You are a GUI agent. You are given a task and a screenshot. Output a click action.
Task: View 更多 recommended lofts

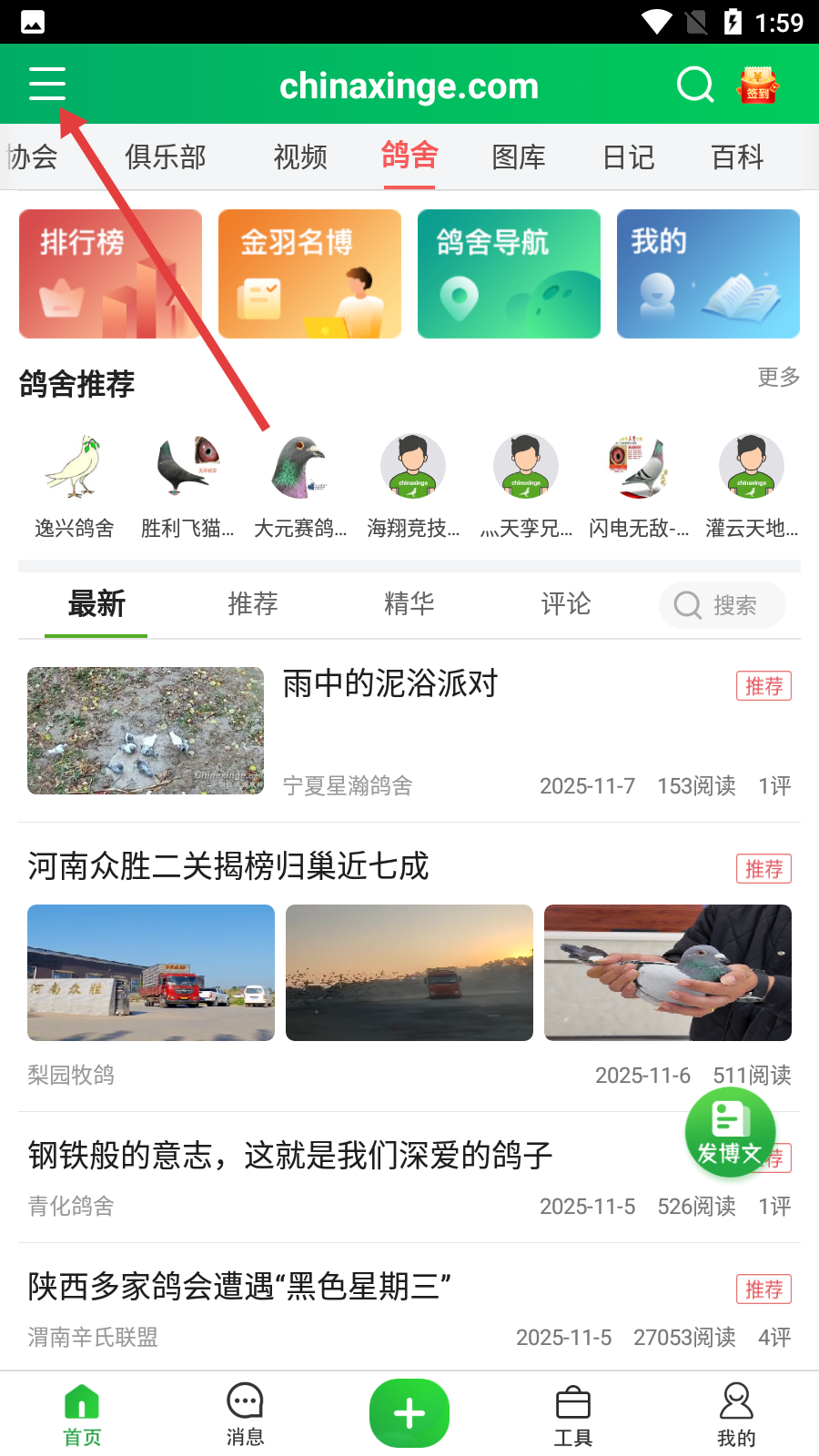[x=778, y=378]
